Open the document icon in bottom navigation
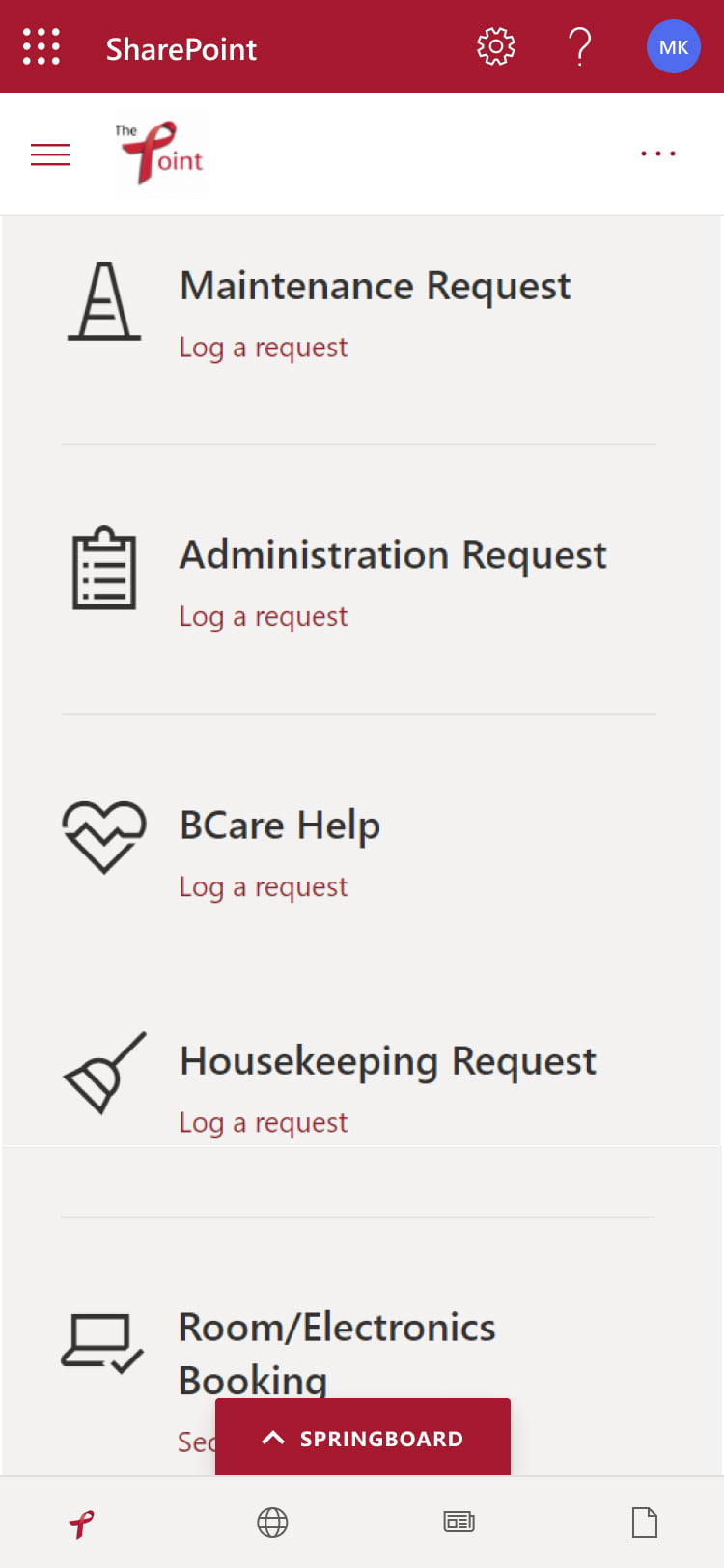This screenshot has width=724, height=1568. coord(645,1523)
